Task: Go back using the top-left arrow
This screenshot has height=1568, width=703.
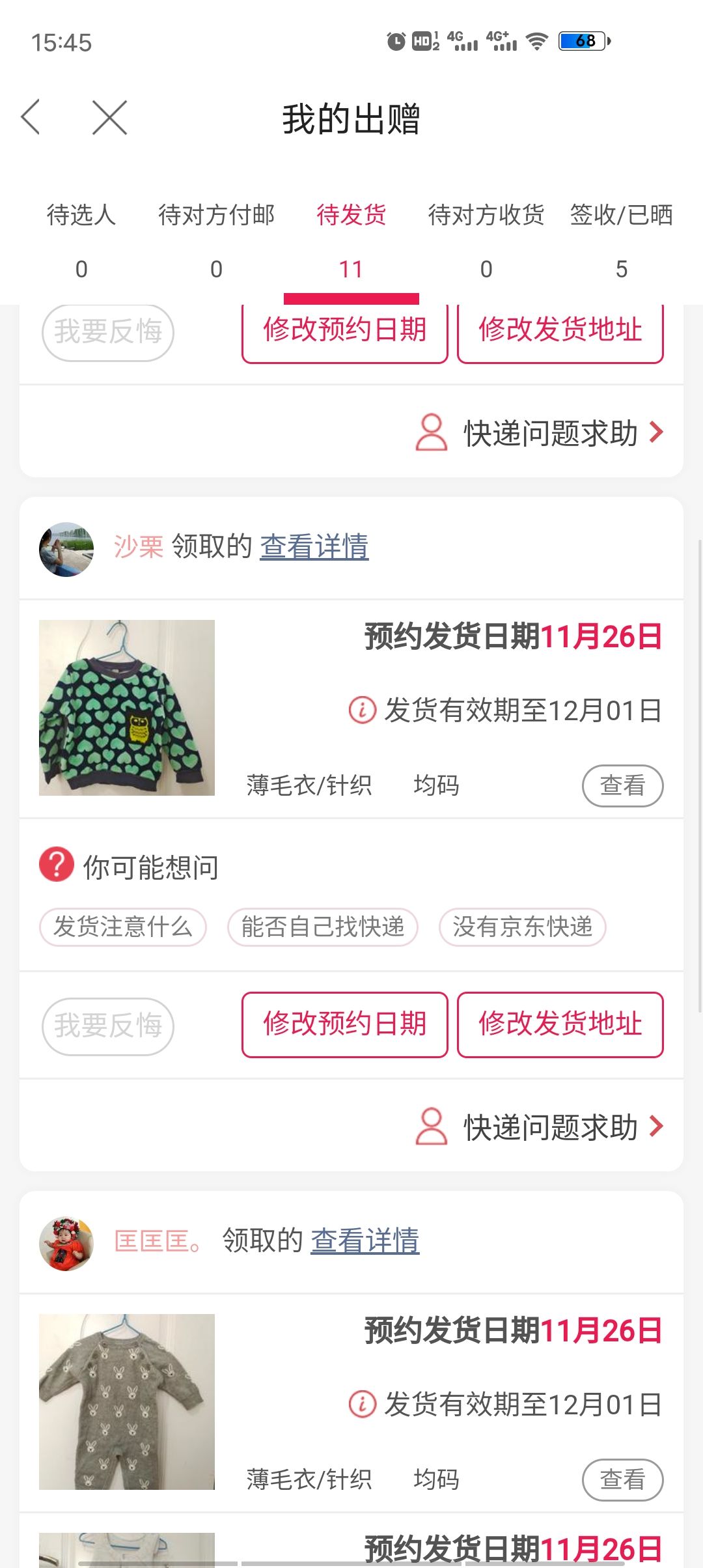Action: [x=31, y=117]
